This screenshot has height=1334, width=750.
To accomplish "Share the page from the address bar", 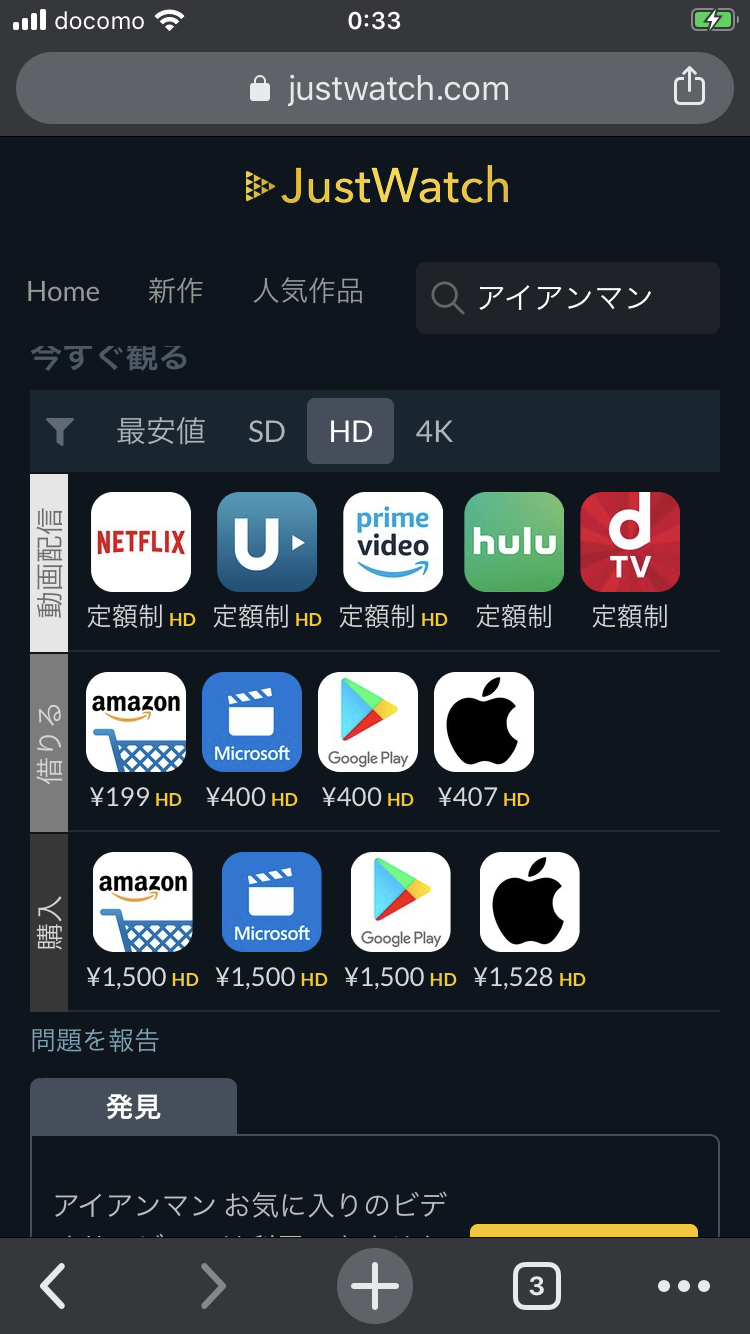I will coord(689,87).
